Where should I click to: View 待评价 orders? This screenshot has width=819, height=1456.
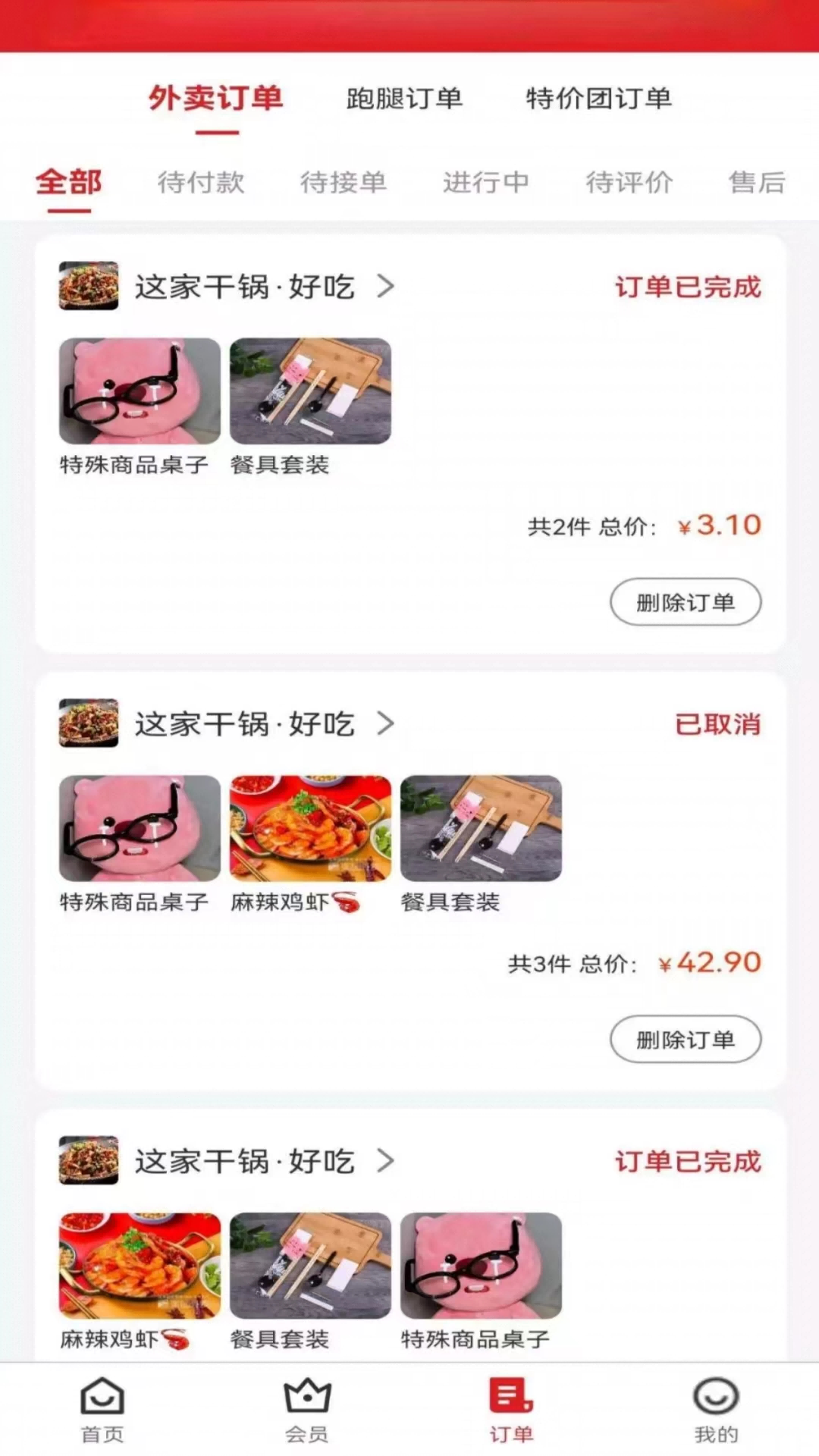[629, 182]
